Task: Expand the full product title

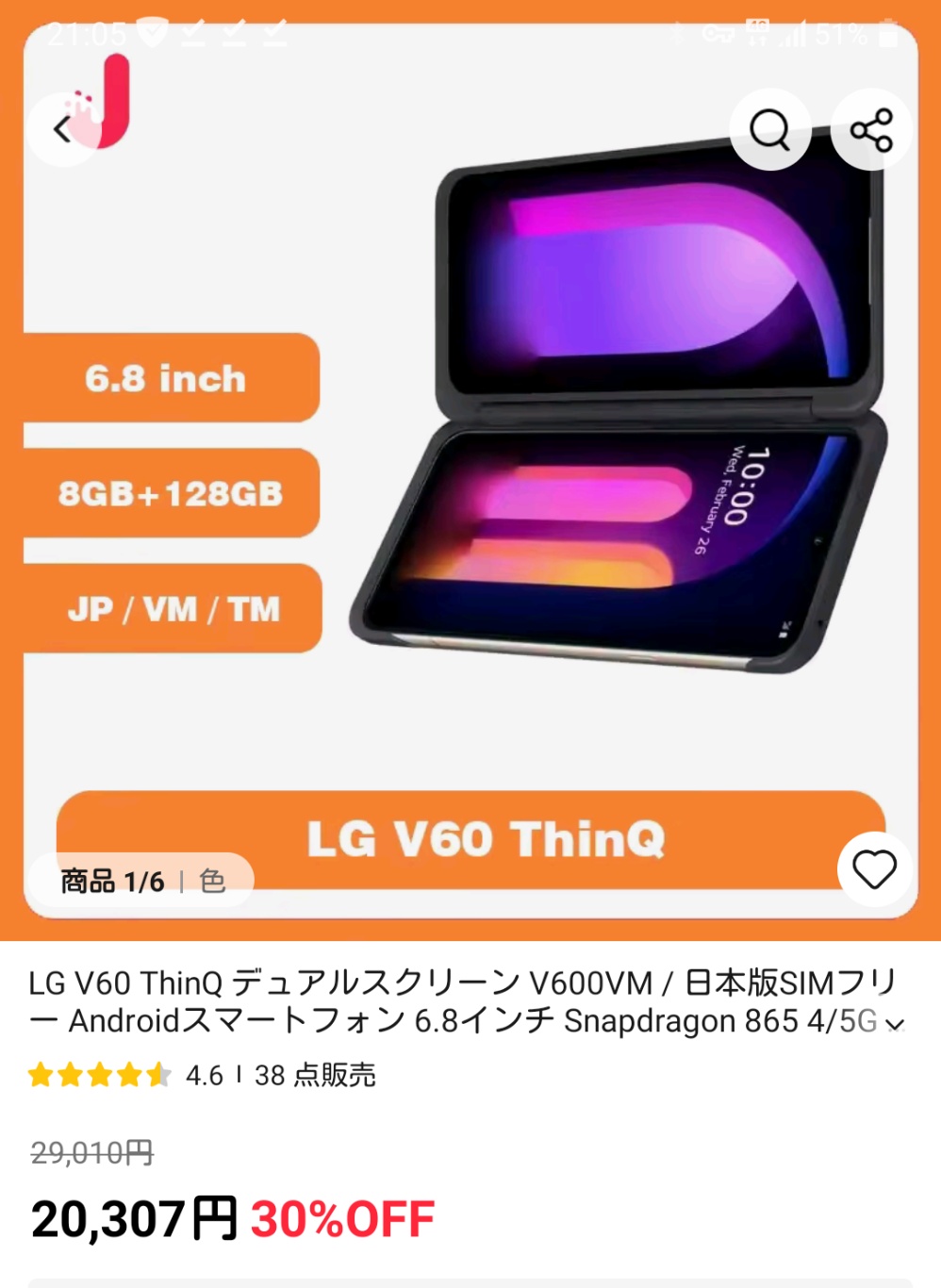Action: click(x=896, y=1024)
